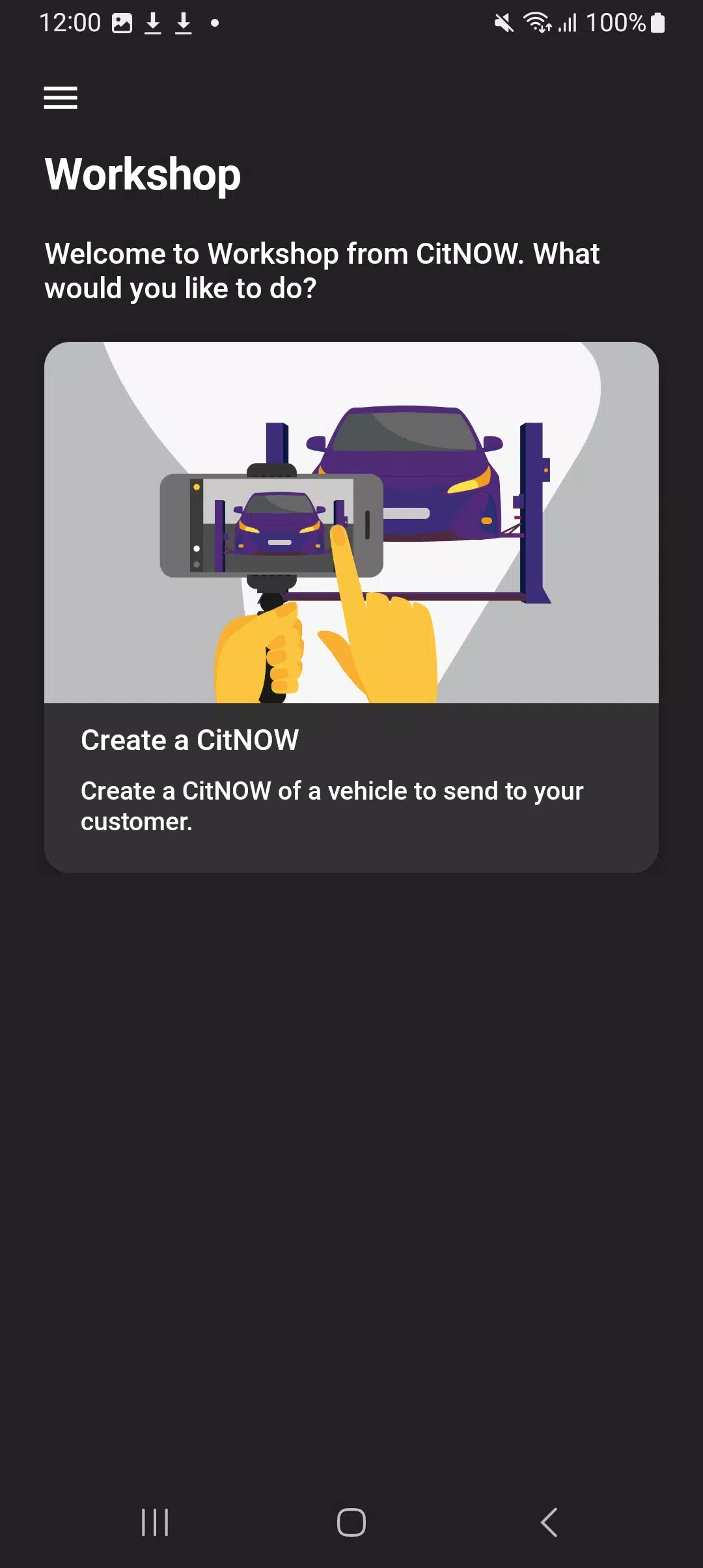Tap the Workshop title heading
Viewport: 703px width, 1568px height.
[x=143, y=173]
